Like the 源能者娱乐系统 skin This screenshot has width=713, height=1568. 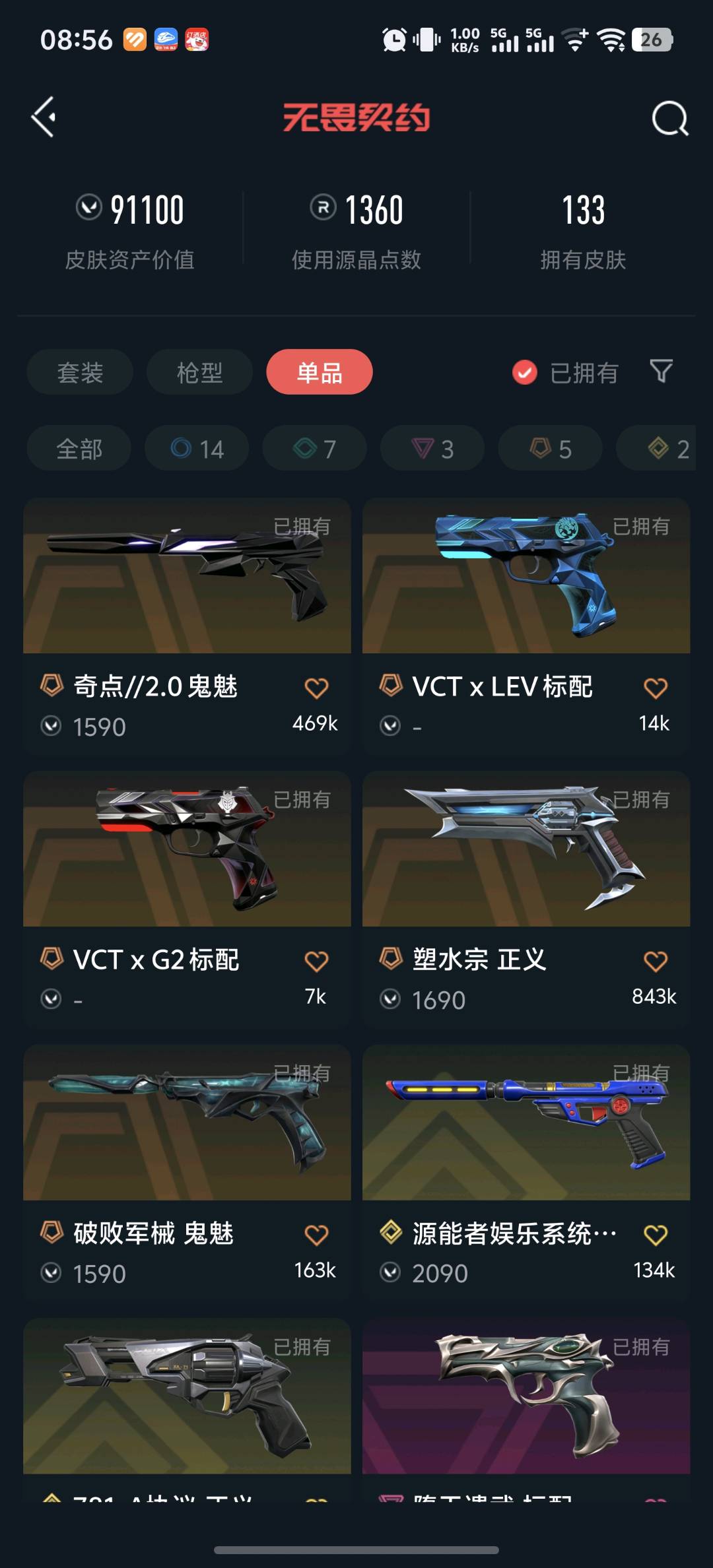[x=655, y=1234]
